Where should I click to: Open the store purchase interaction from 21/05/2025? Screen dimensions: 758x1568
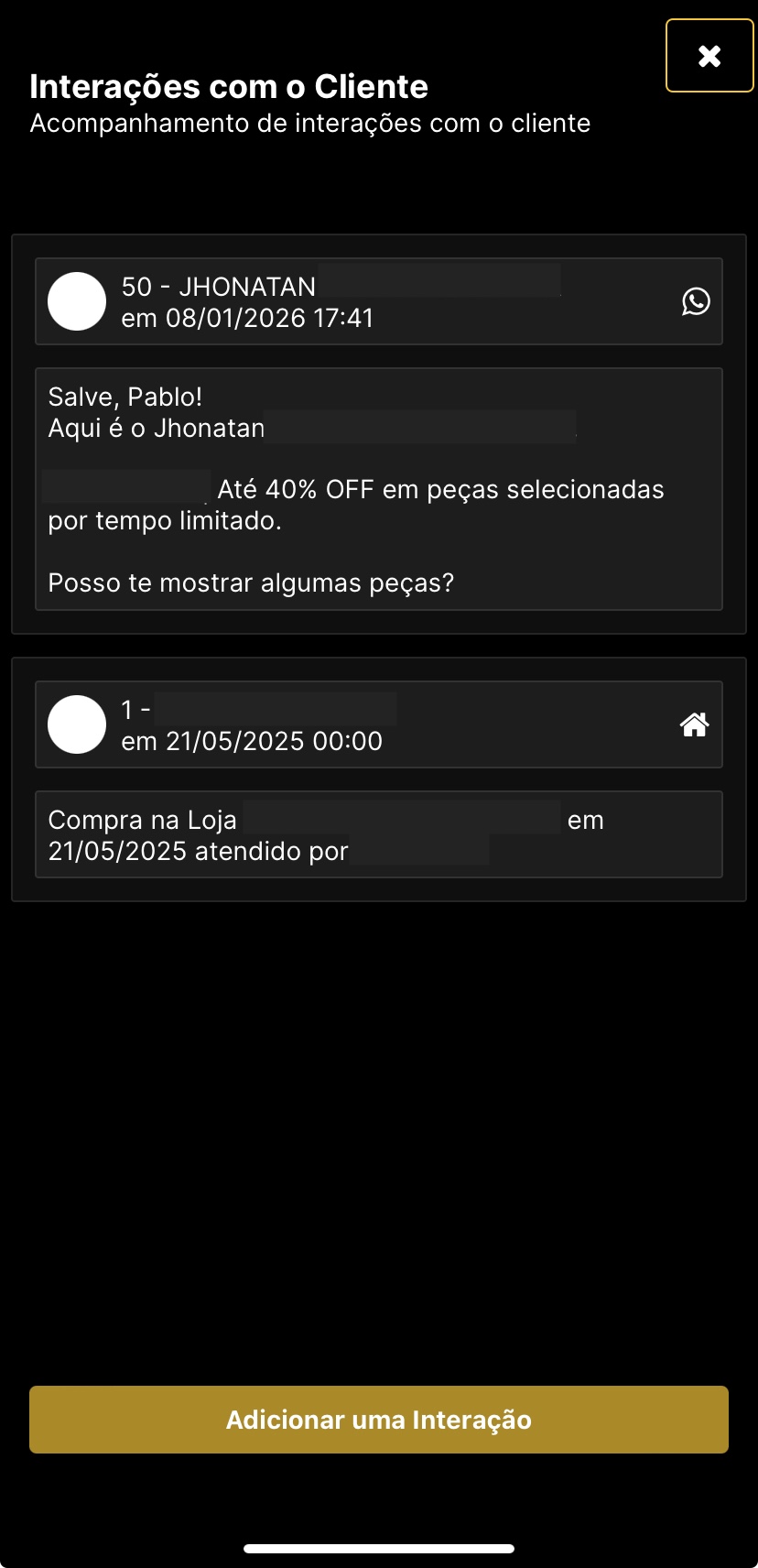coord(366,725)
